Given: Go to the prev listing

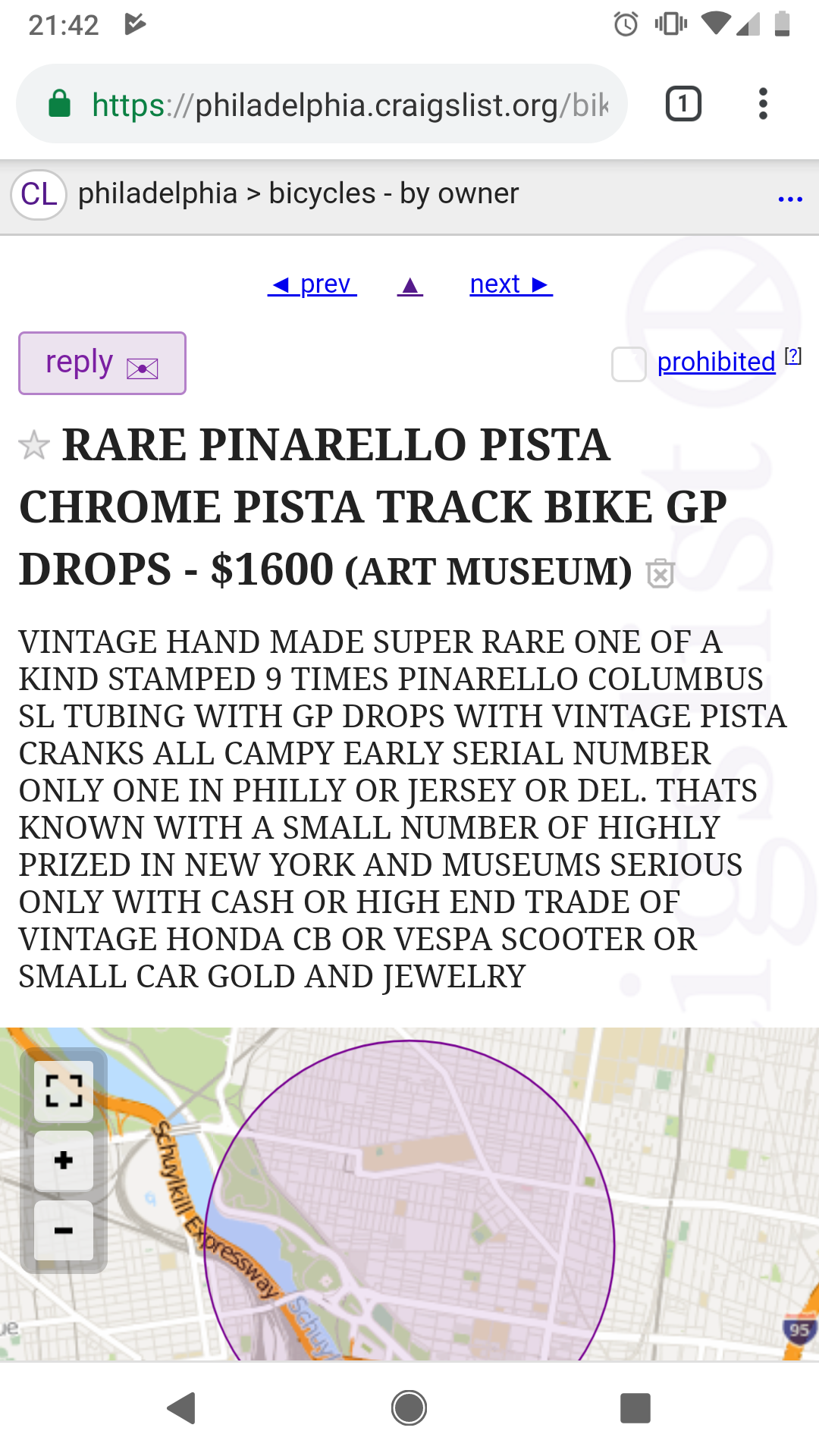Looking at the screenshot, I should click(312, 284).
